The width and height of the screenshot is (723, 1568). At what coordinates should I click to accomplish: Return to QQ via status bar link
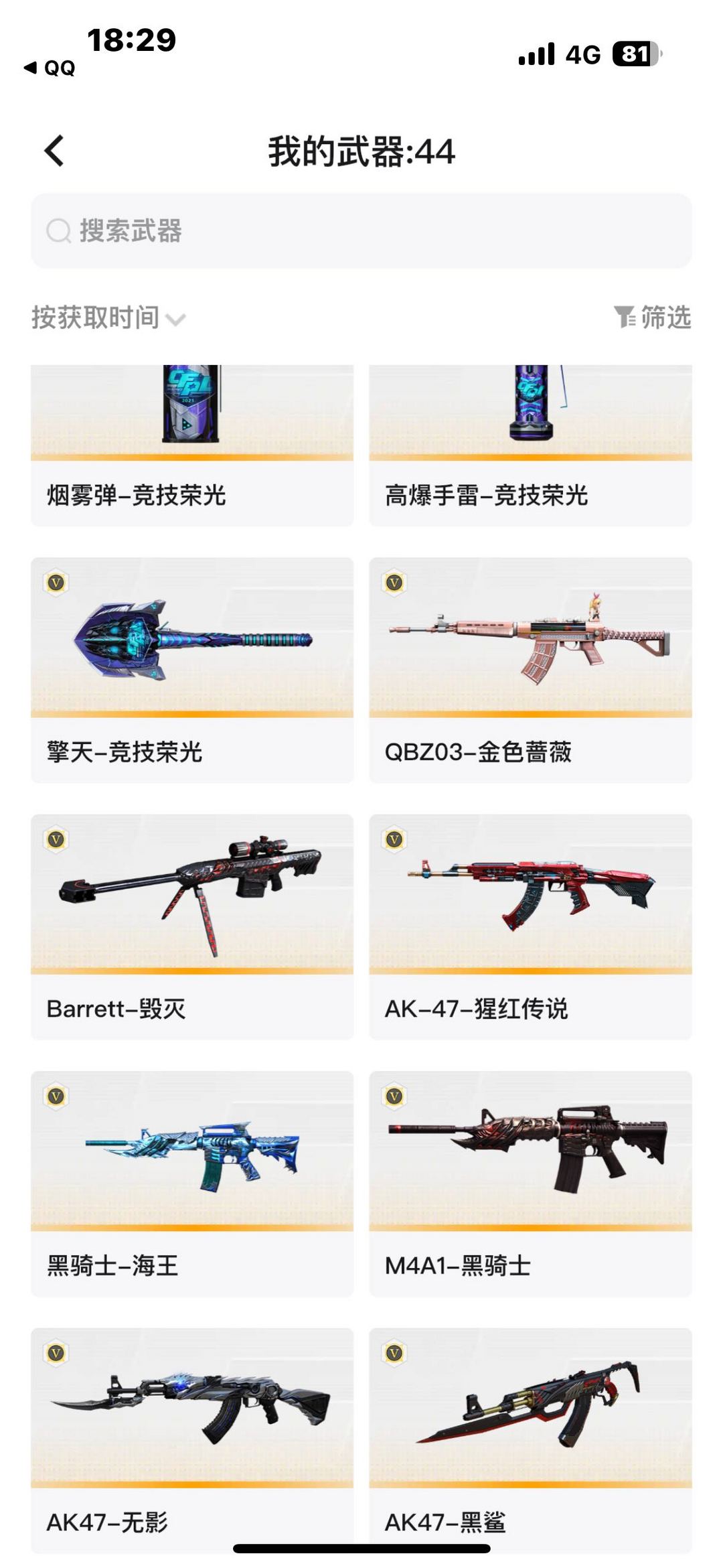(50, 68)
